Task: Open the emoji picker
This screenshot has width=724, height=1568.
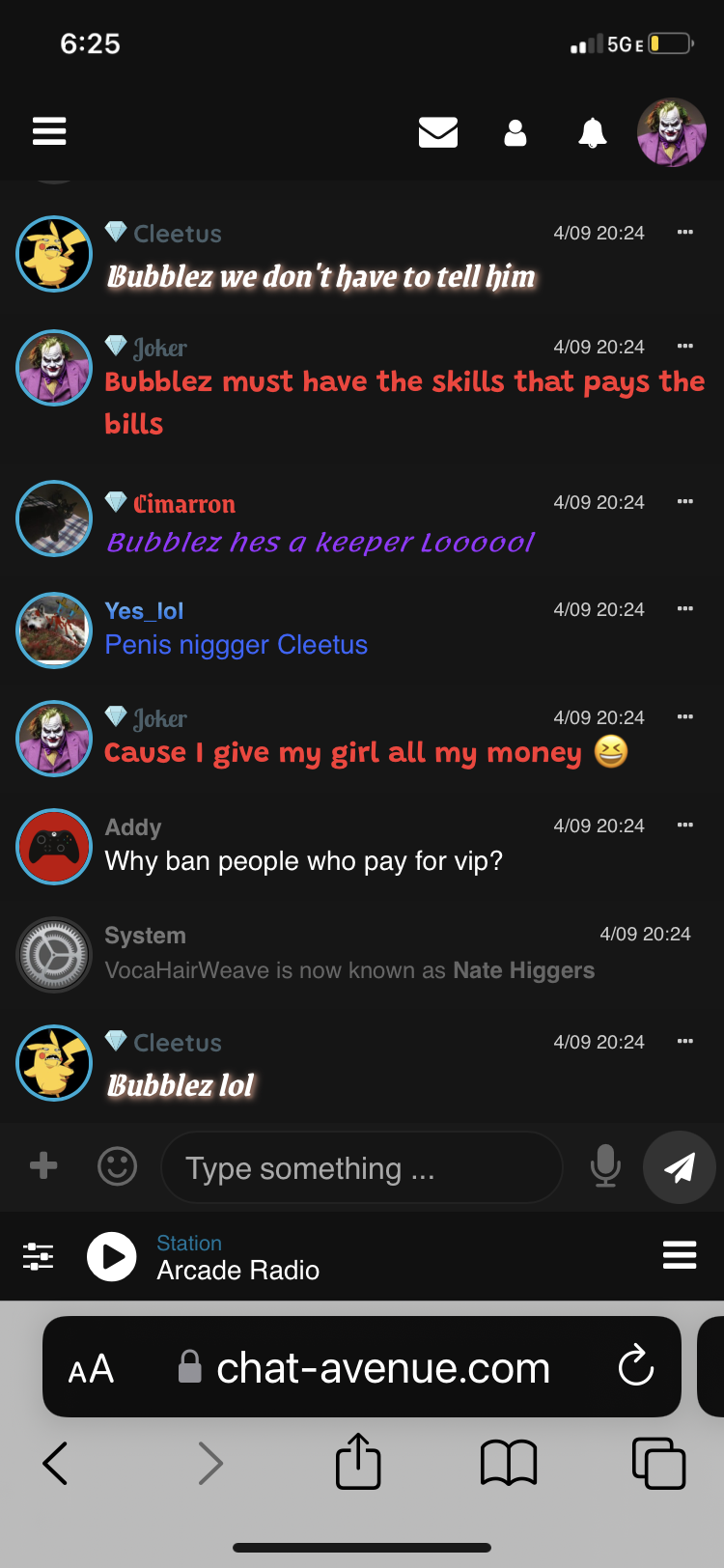Action: pos(118,1166)
